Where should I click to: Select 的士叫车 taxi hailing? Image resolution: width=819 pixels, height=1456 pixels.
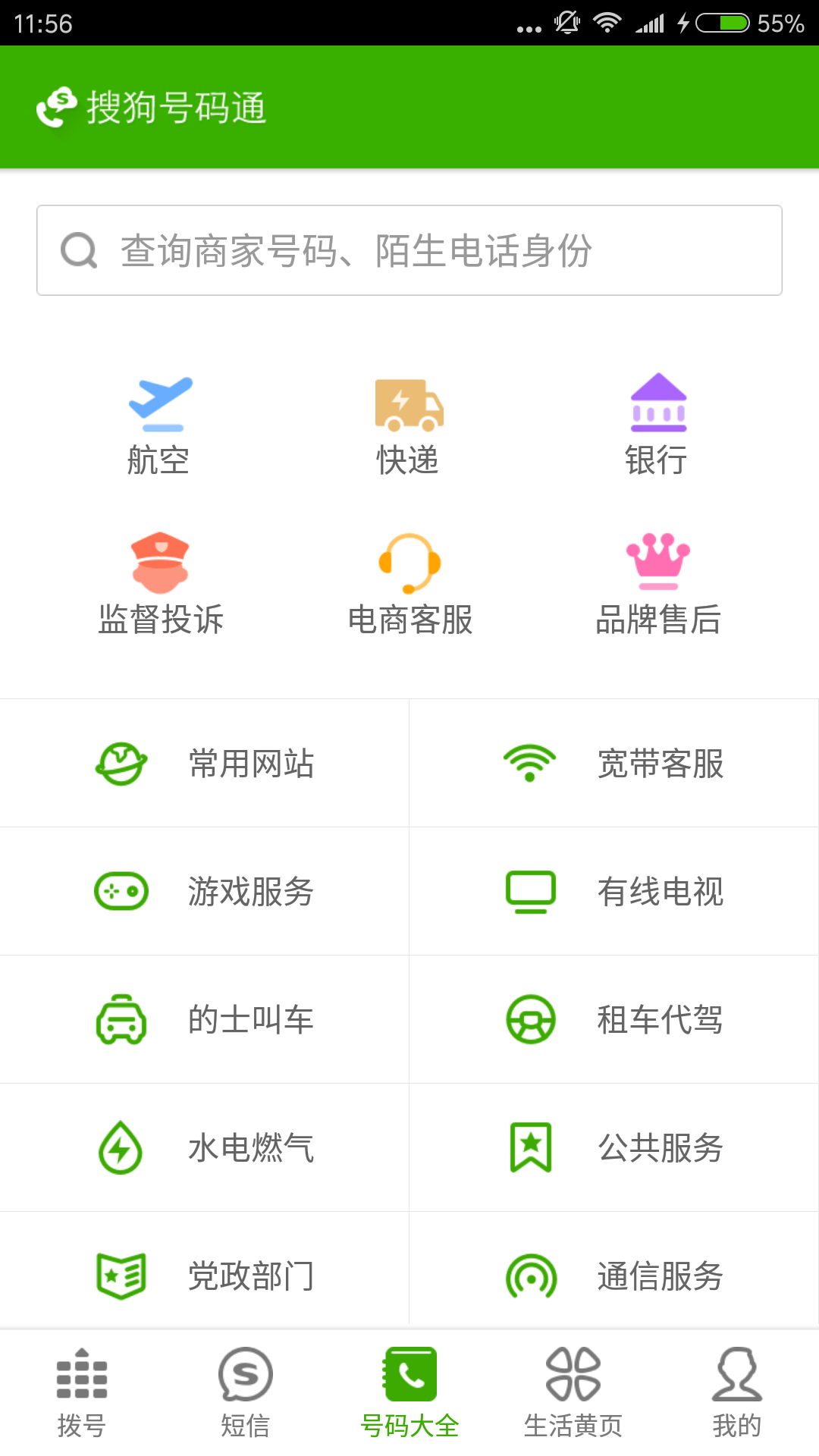click(205, 1019)
